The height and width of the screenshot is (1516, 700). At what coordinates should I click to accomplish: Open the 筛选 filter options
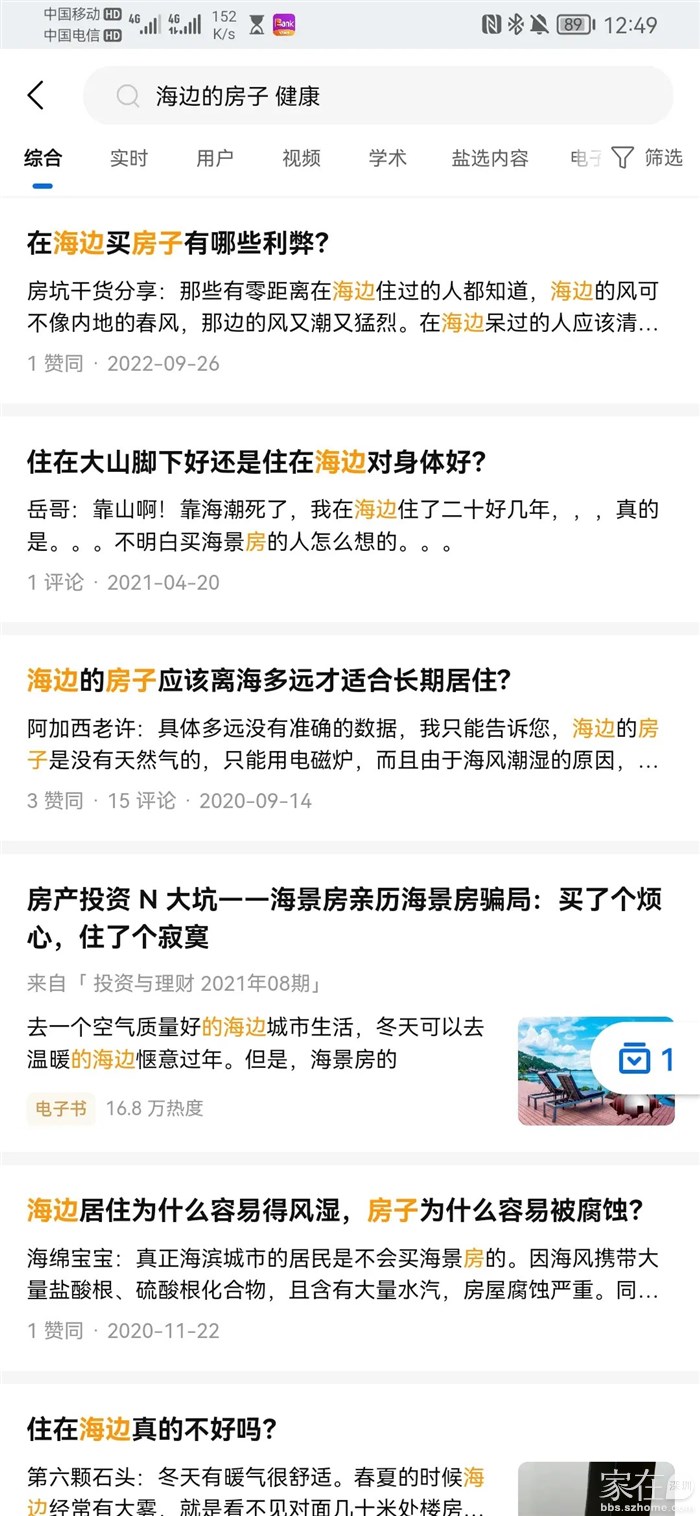(x=647, y=158)
